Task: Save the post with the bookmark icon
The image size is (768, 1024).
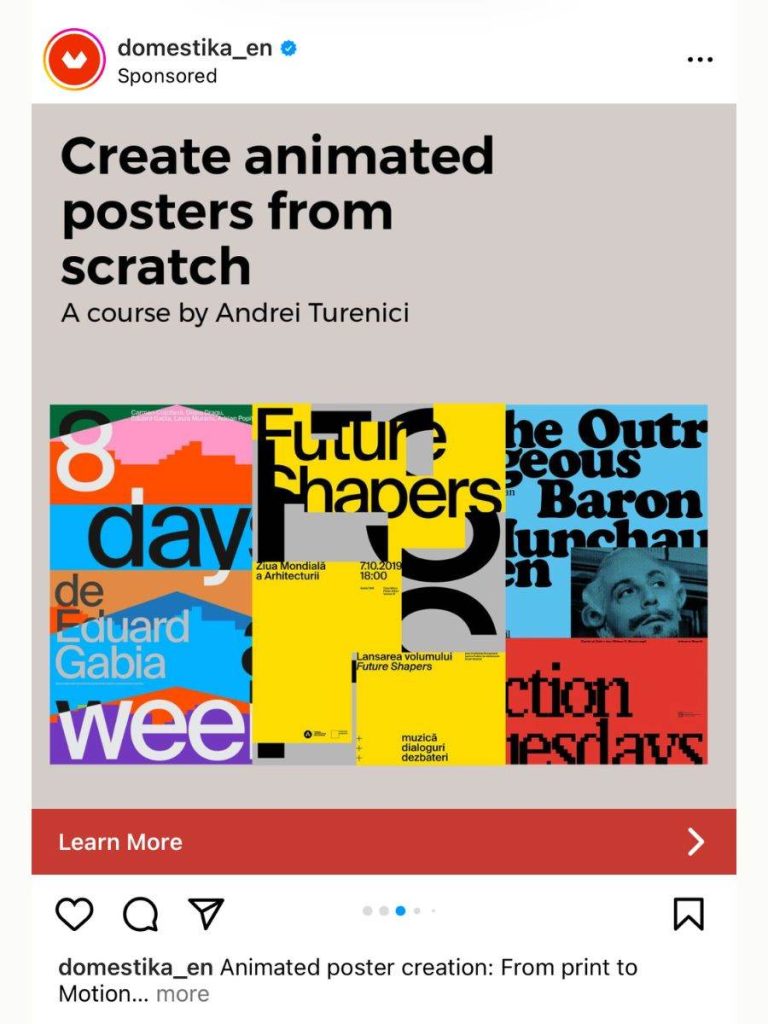Action: coord(688,913)
